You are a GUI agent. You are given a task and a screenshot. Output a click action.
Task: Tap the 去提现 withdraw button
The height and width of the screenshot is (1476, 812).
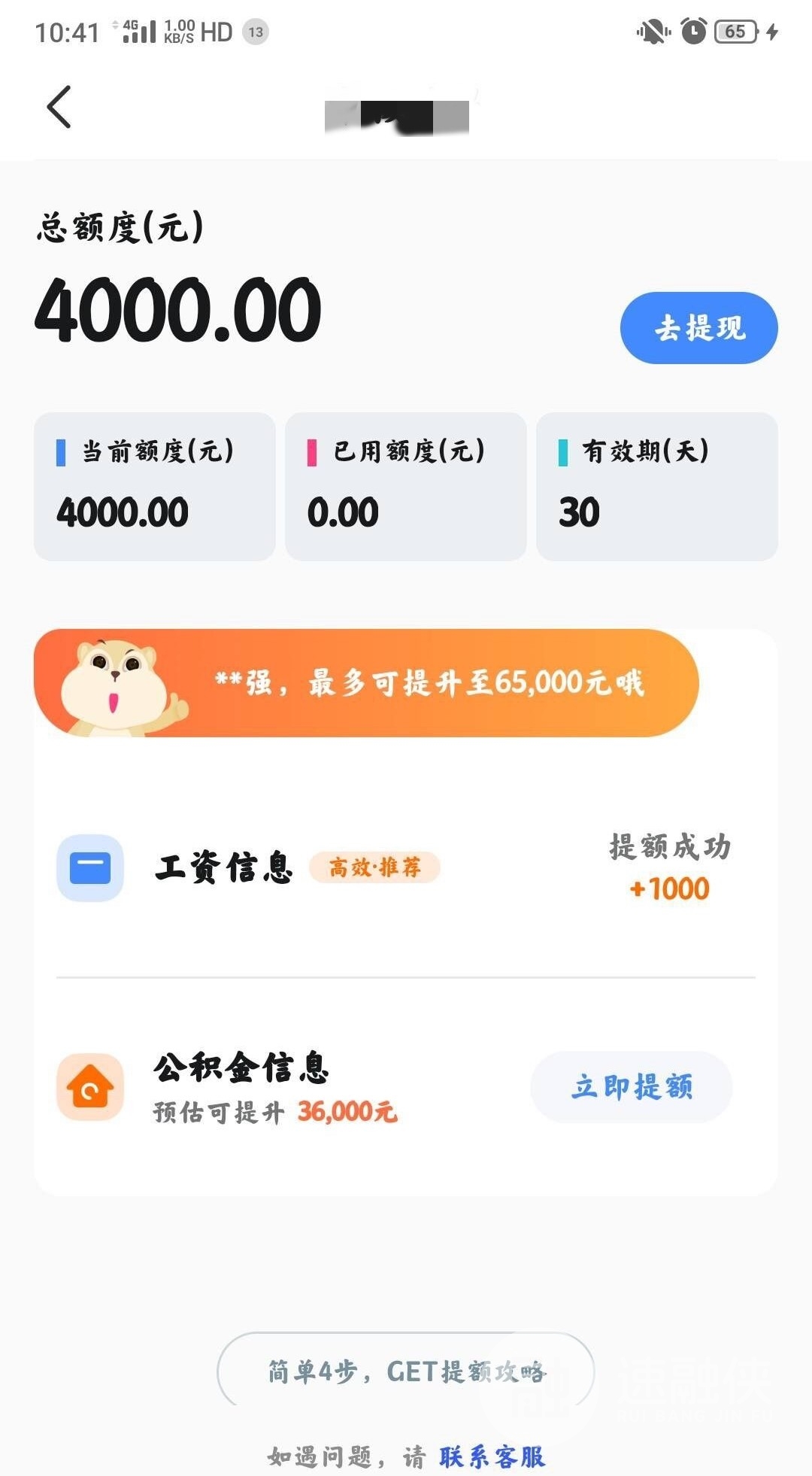point(698,328)
